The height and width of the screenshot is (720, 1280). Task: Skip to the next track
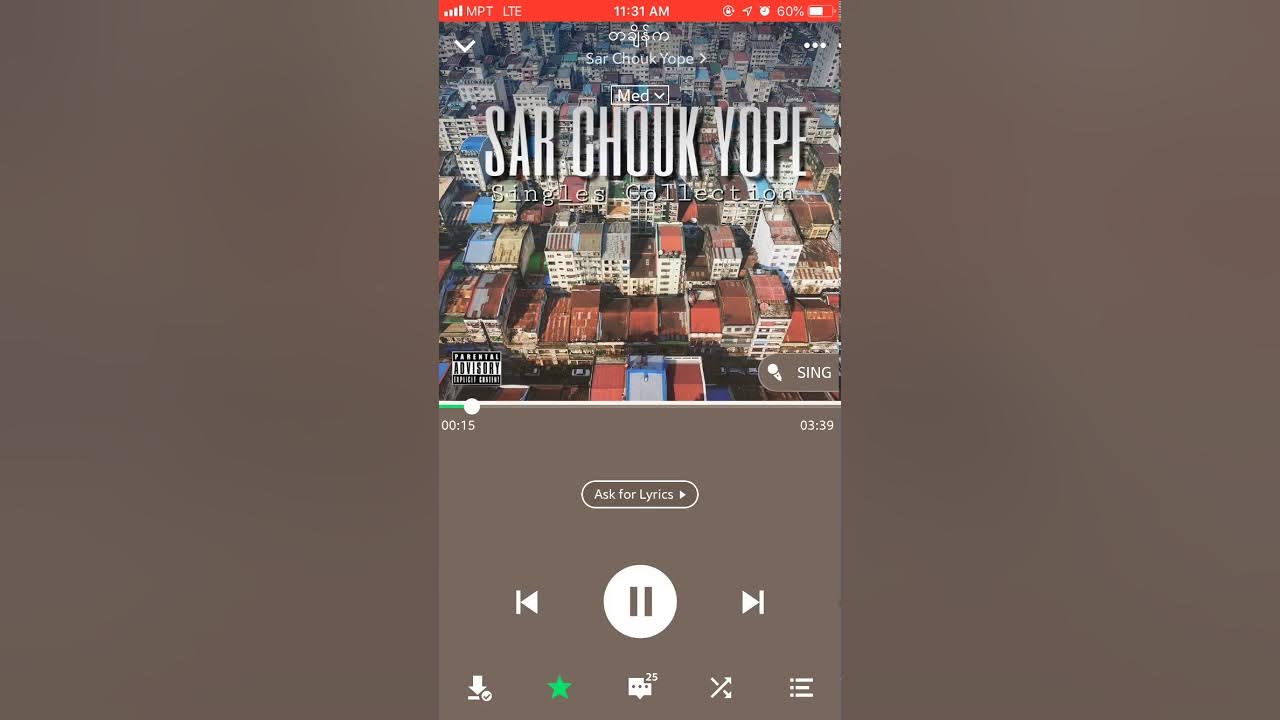pos(752,602)
